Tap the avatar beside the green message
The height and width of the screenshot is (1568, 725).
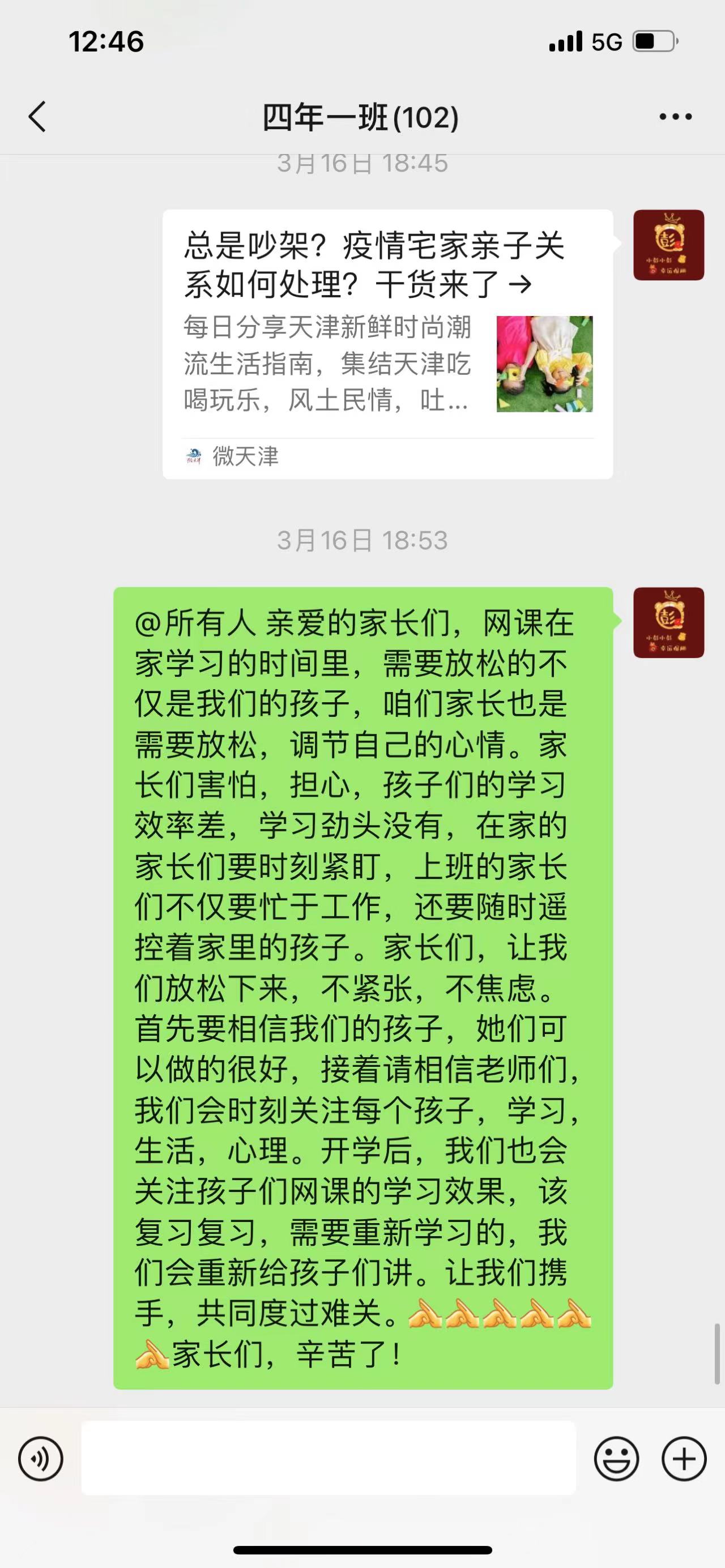(x=668, y=623)
